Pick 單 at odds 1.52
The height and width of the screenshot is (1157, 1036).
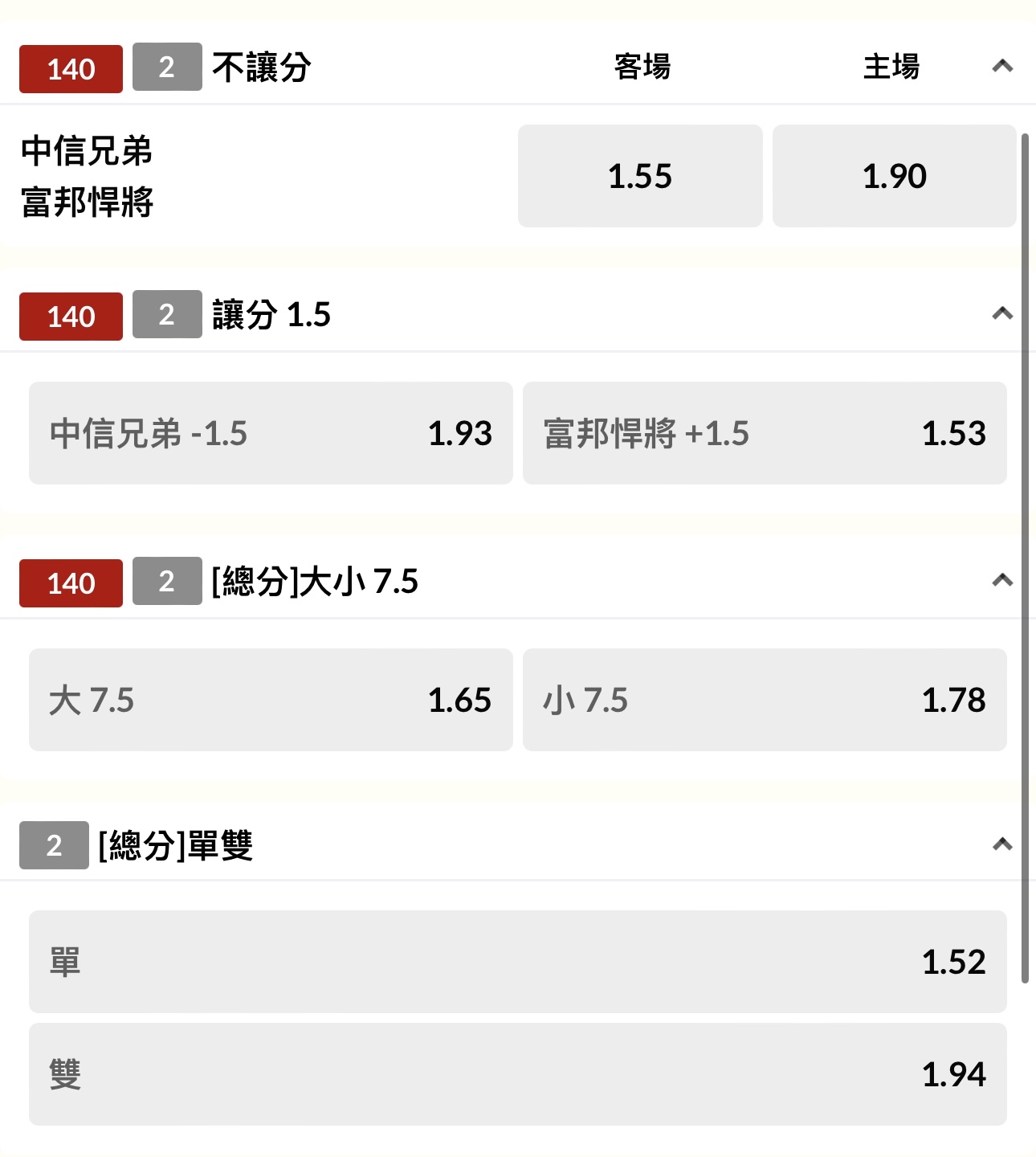tap(517, 962)
